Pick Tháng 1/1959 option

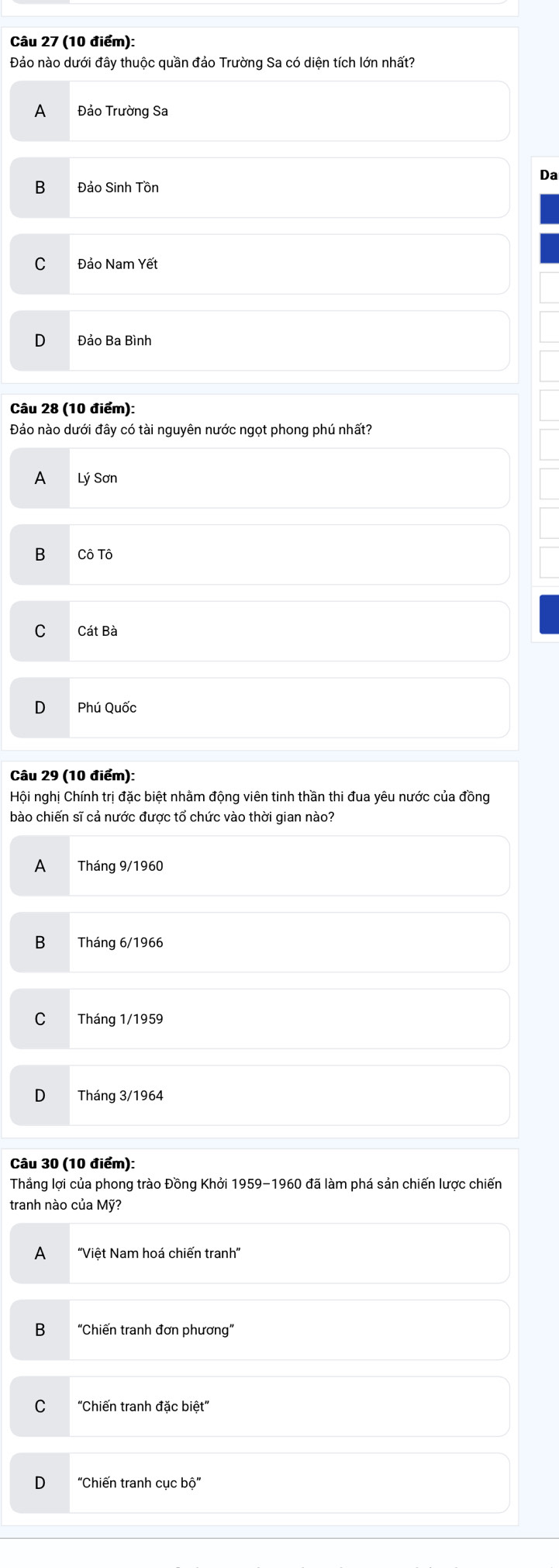click(259, 1019)
